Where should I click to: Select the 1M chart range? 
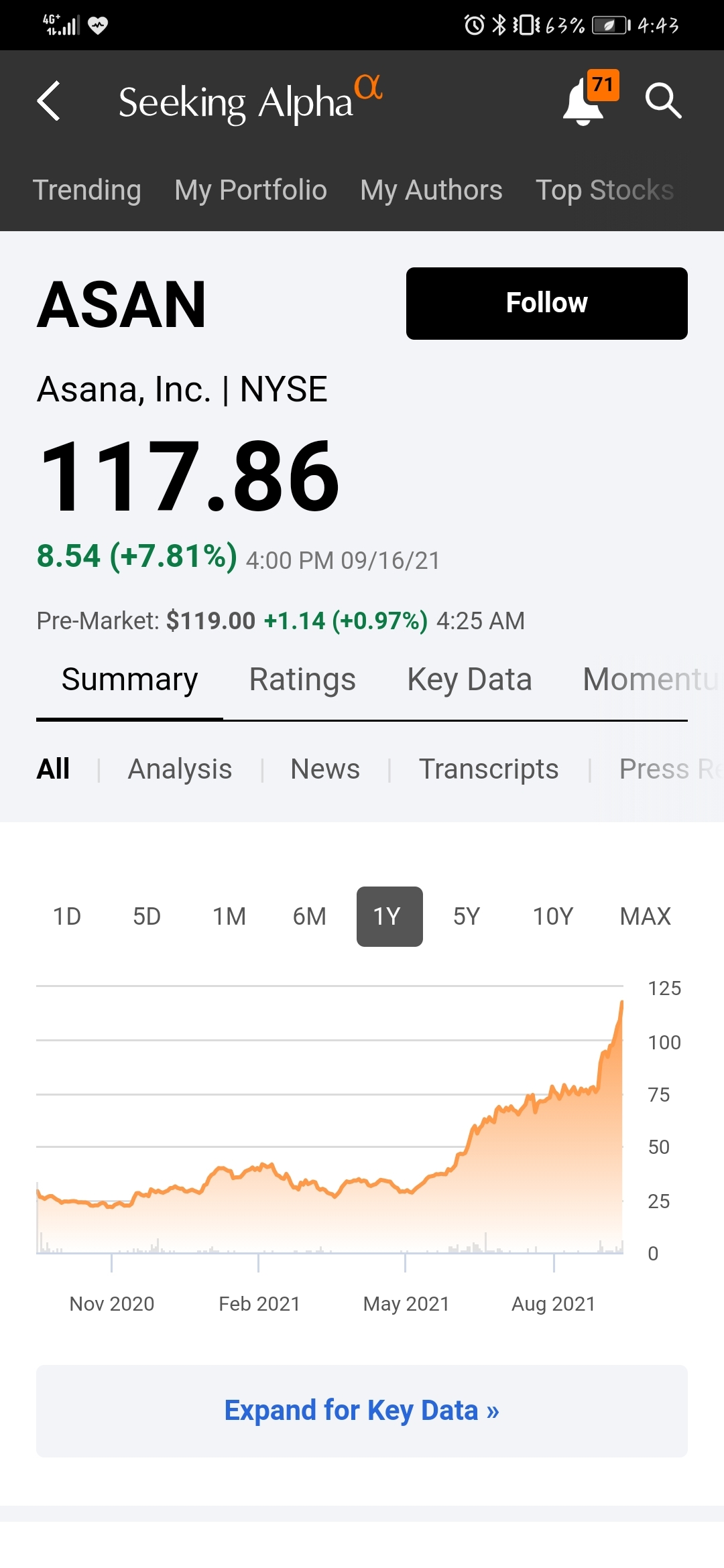coord(229,916)
